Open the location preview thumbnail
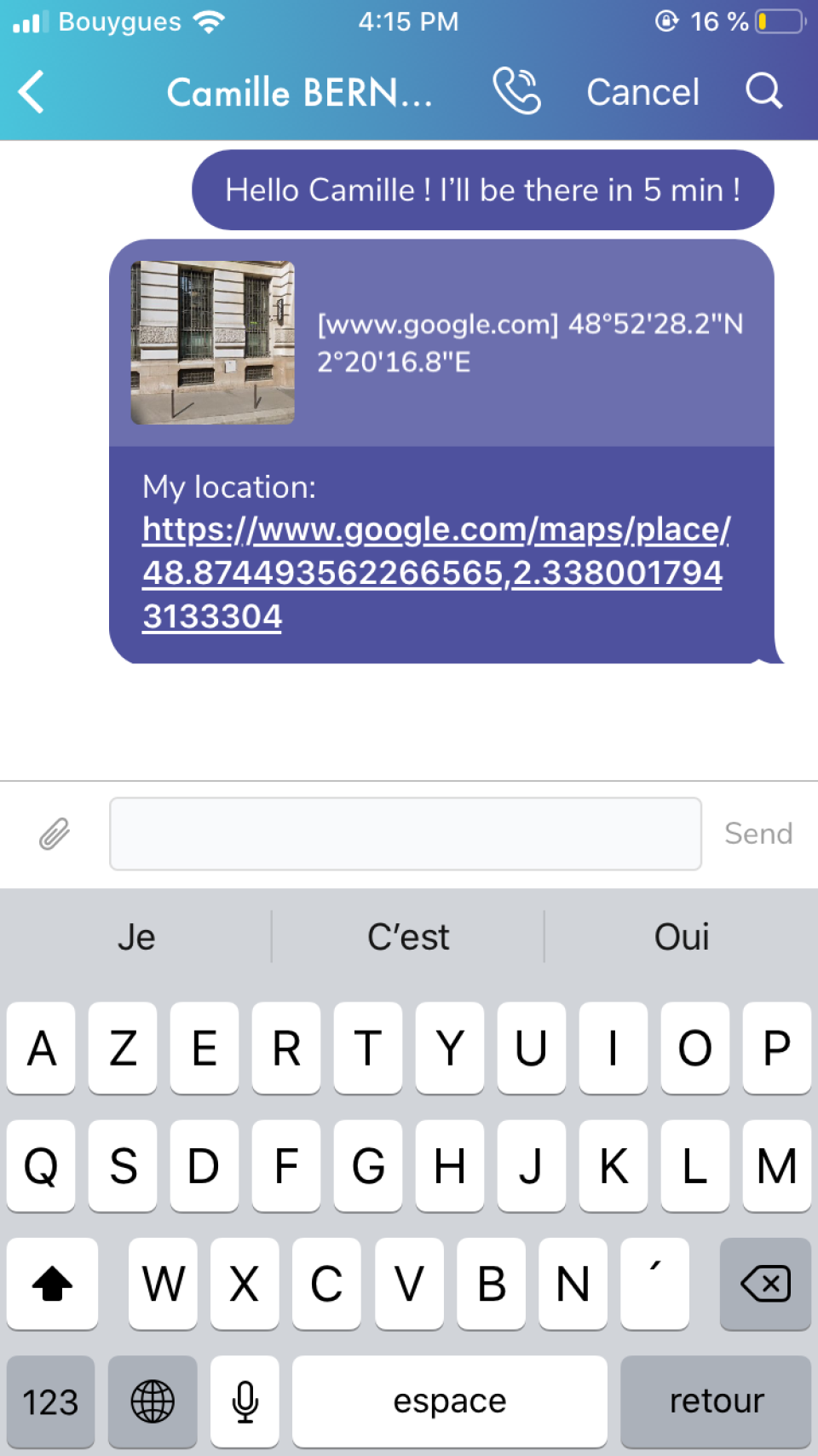The image size is (818, 1456). point(213,343)
